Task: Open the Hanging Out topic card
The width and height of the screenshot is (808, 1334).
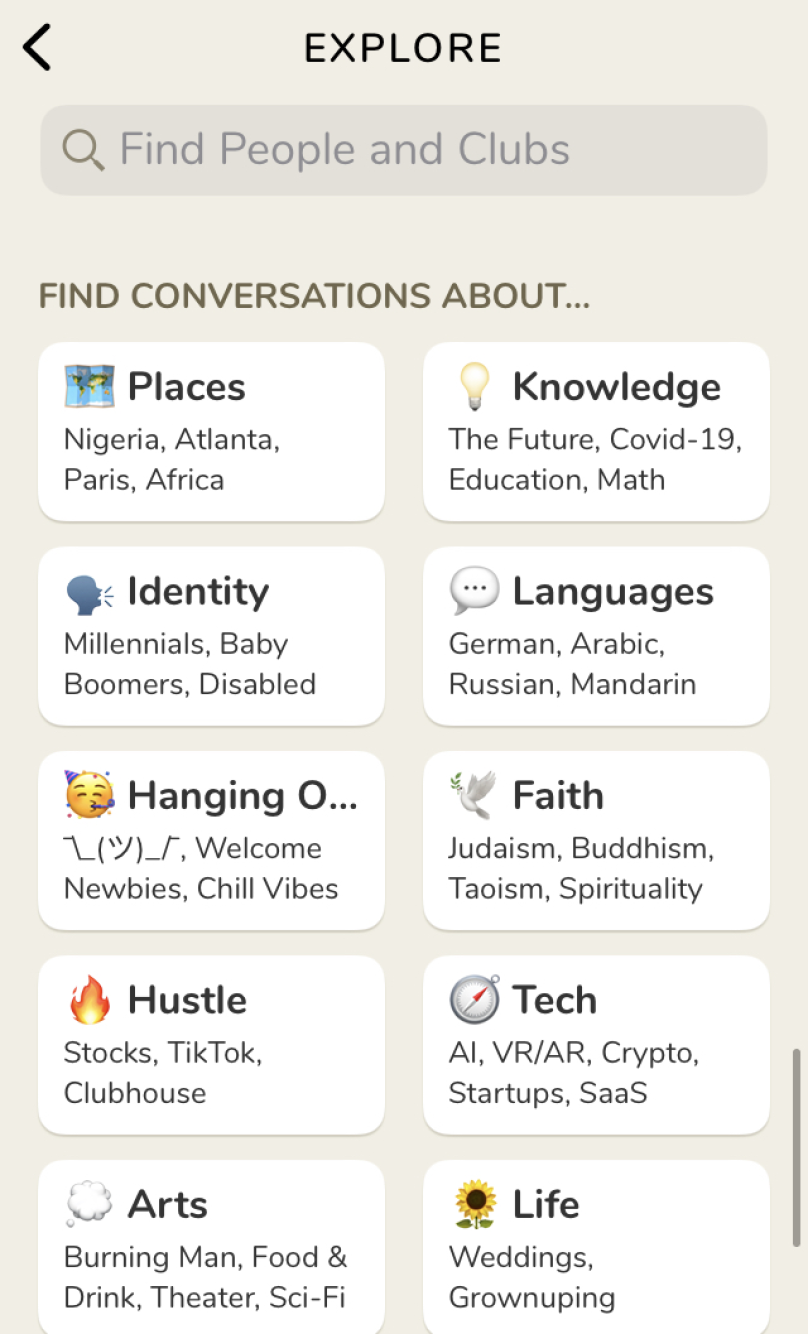Action: 211,841
